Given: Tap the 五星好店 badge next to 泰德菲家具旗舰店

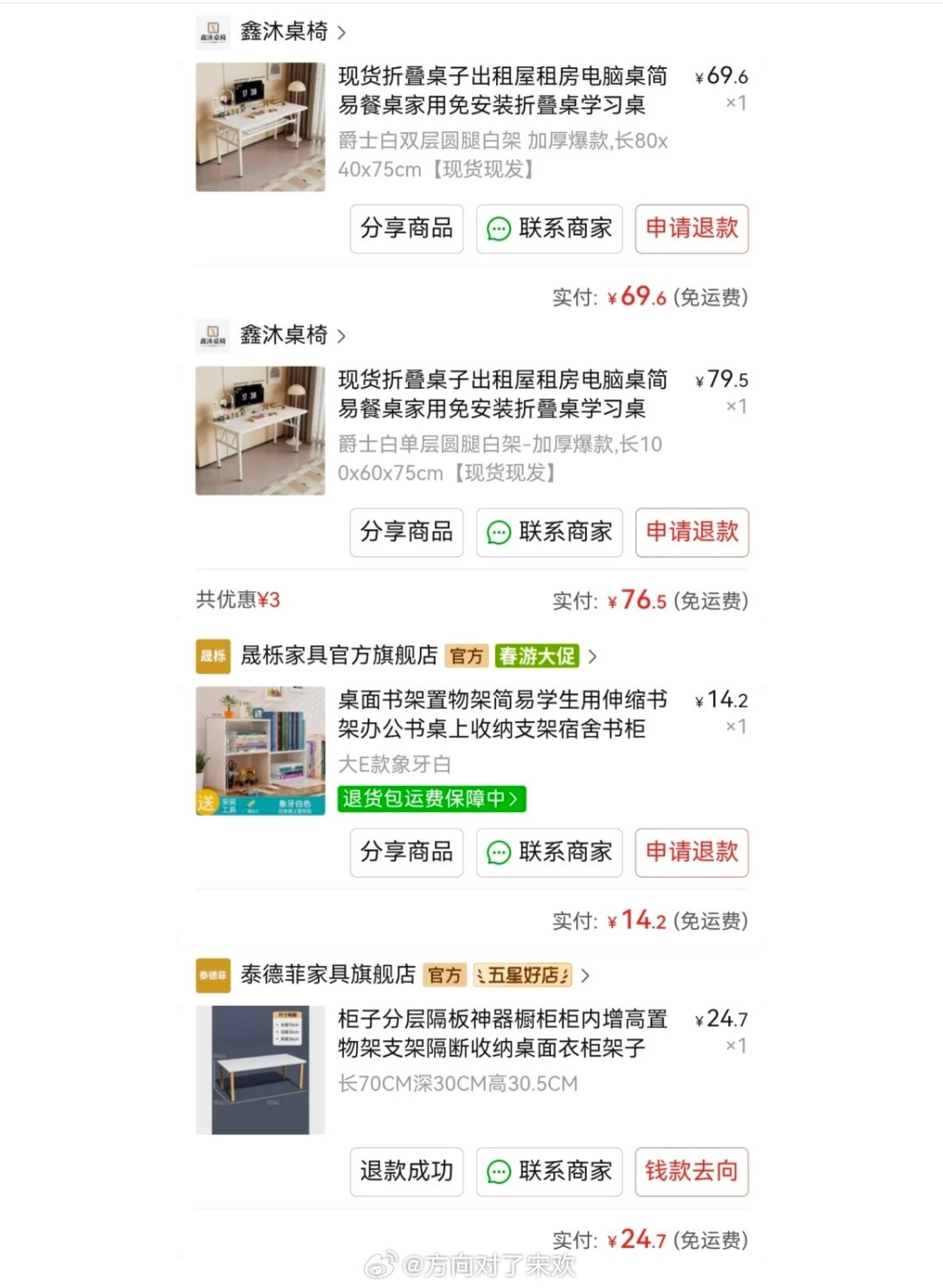Looking at the screenshot, I should 522,976.
